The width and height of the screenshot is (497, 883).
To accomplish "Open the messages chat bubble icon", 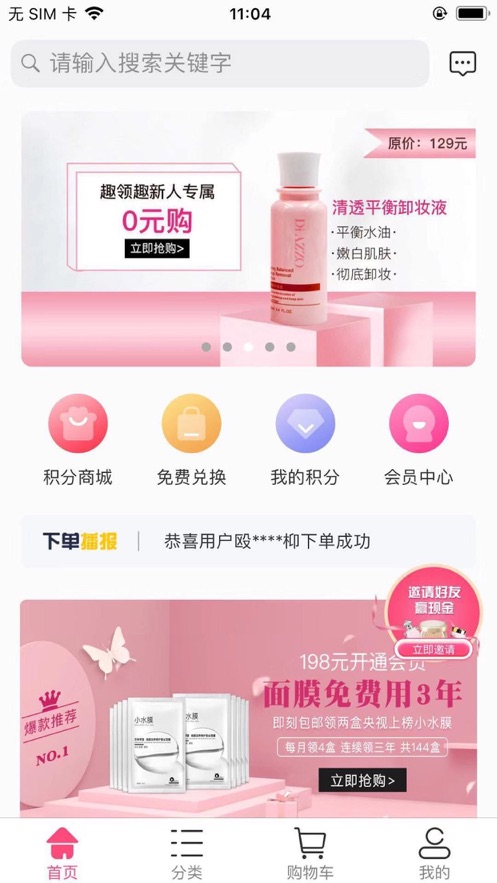I will tap(463, 64).
